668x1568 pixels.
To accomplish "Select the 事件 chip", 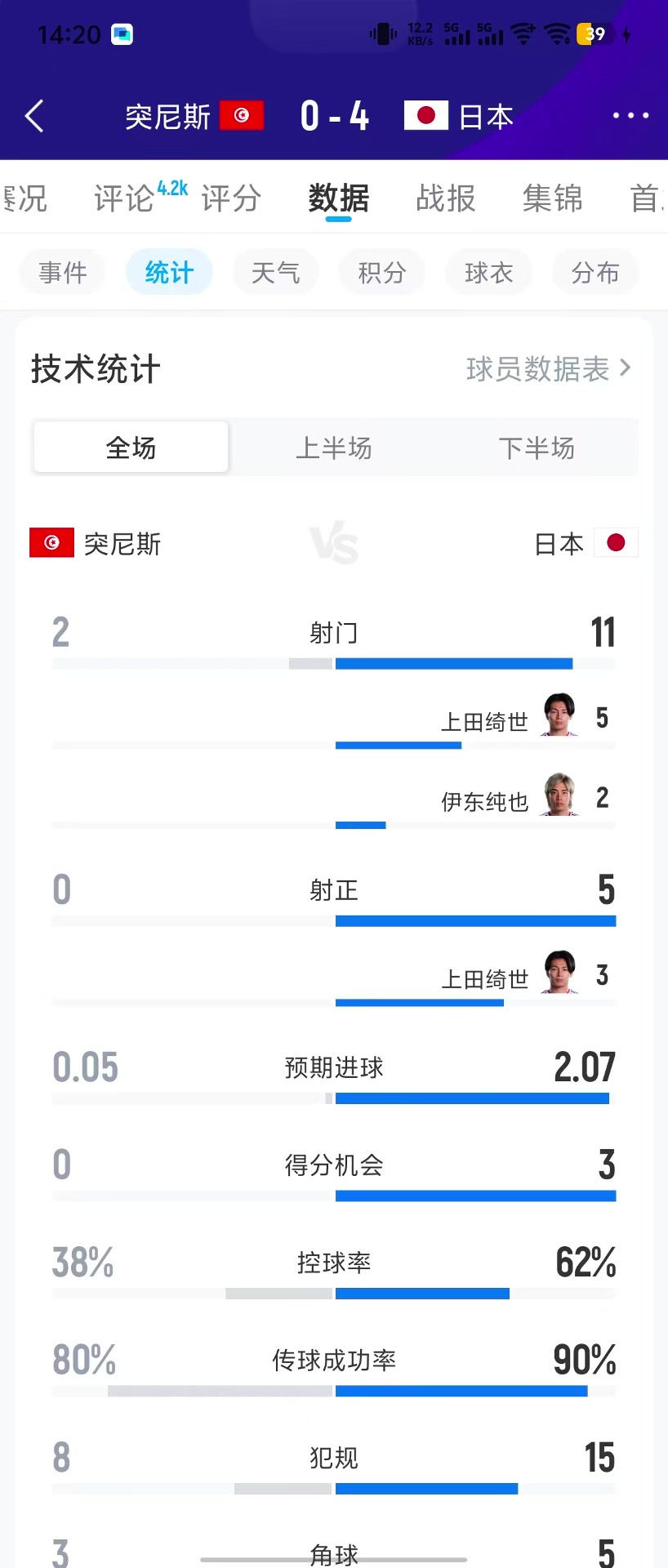I will [x=63, y=272].
